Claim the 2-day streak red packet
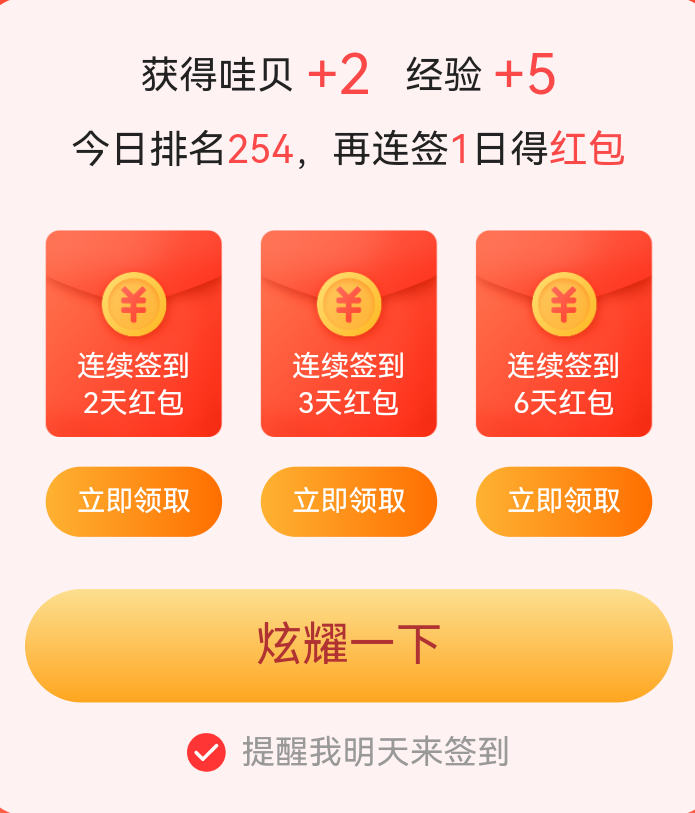This screenshot has width=695, height=813. (134, 501)
